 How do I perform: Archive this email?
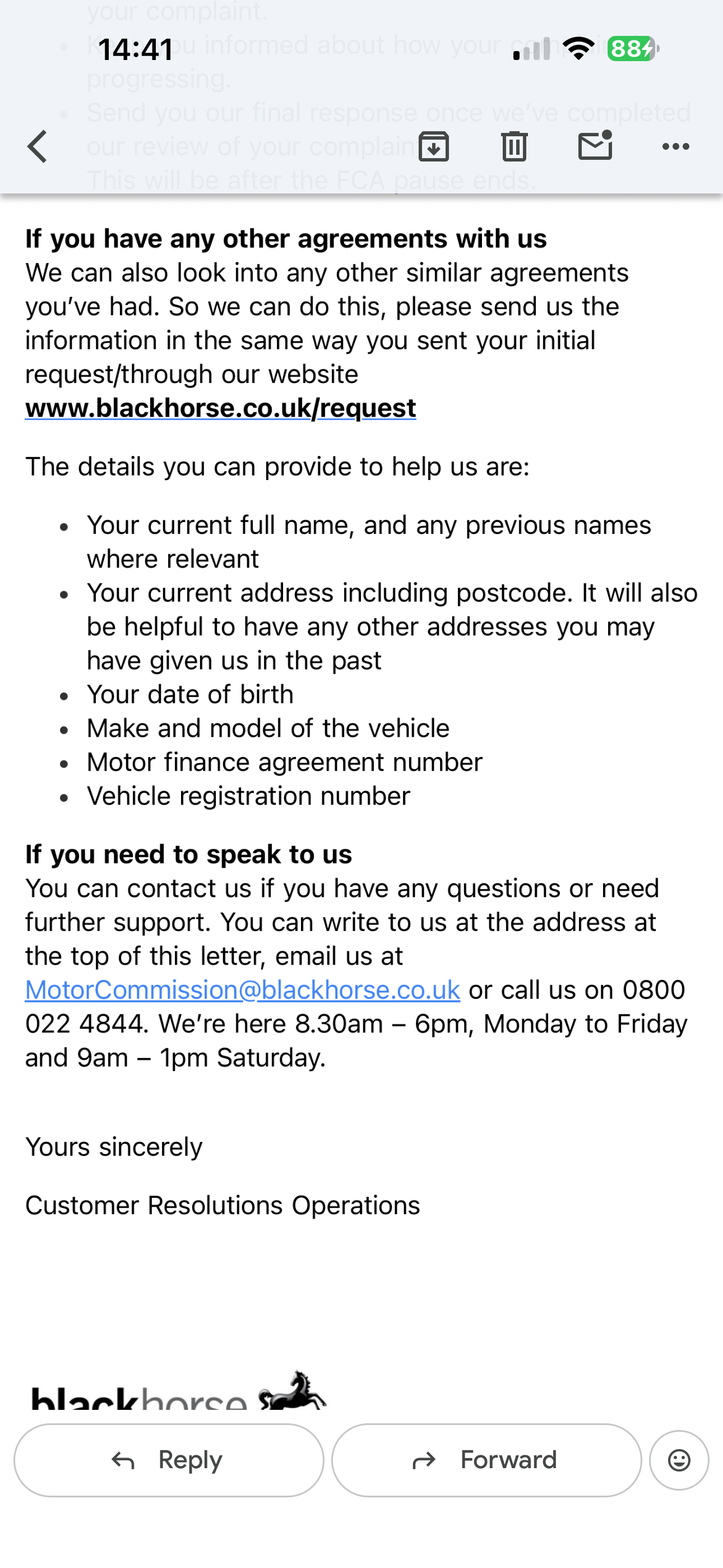(433, 147)
